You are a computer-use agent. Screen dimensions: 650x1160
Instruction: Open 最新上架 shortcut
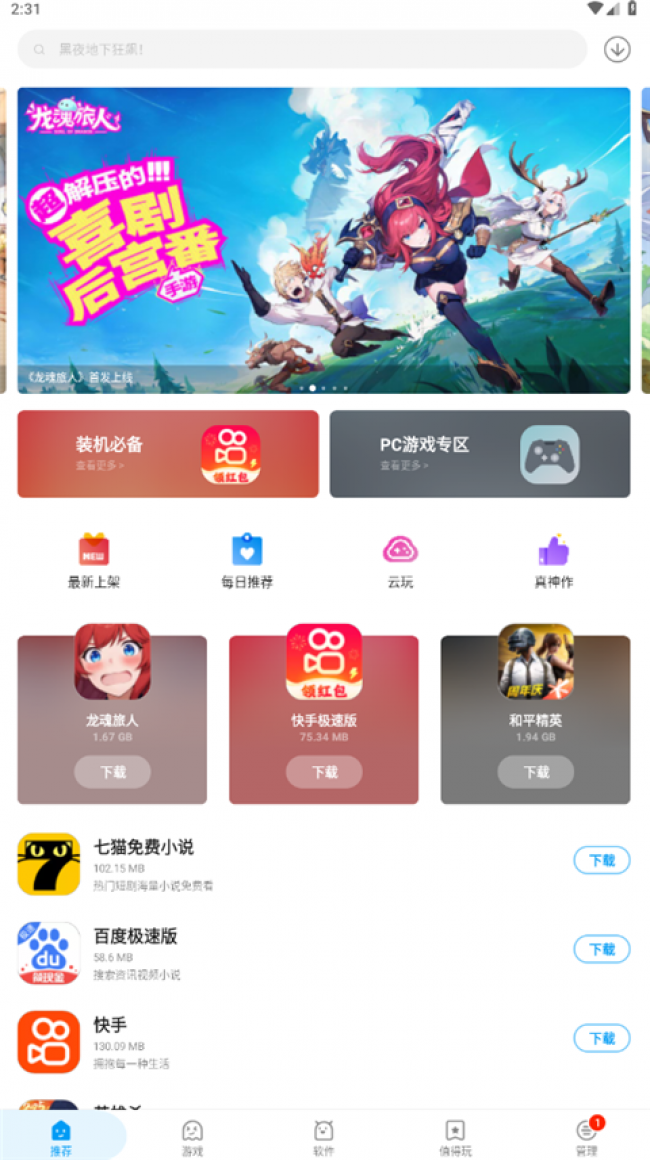(94, 561)
